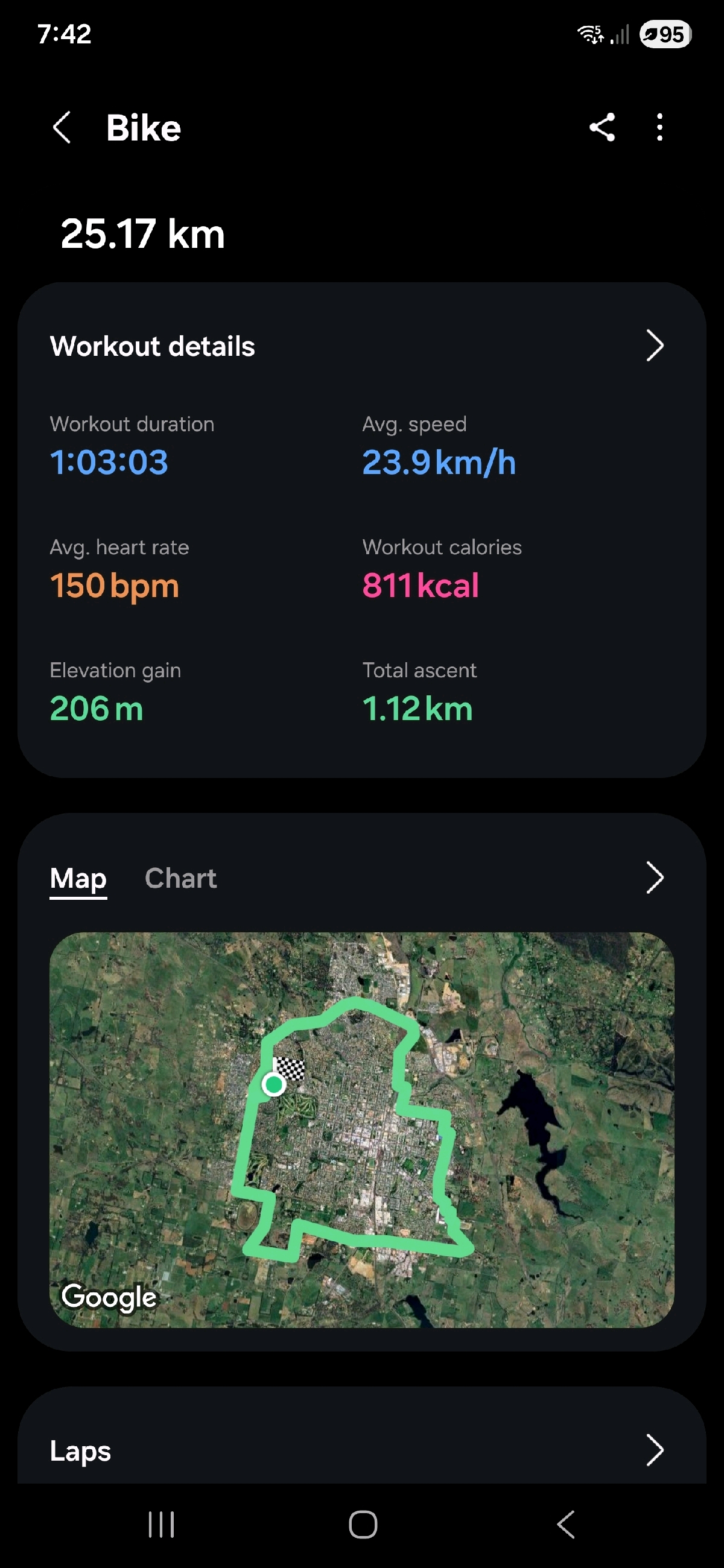Go back from the Bike screen

62,128
